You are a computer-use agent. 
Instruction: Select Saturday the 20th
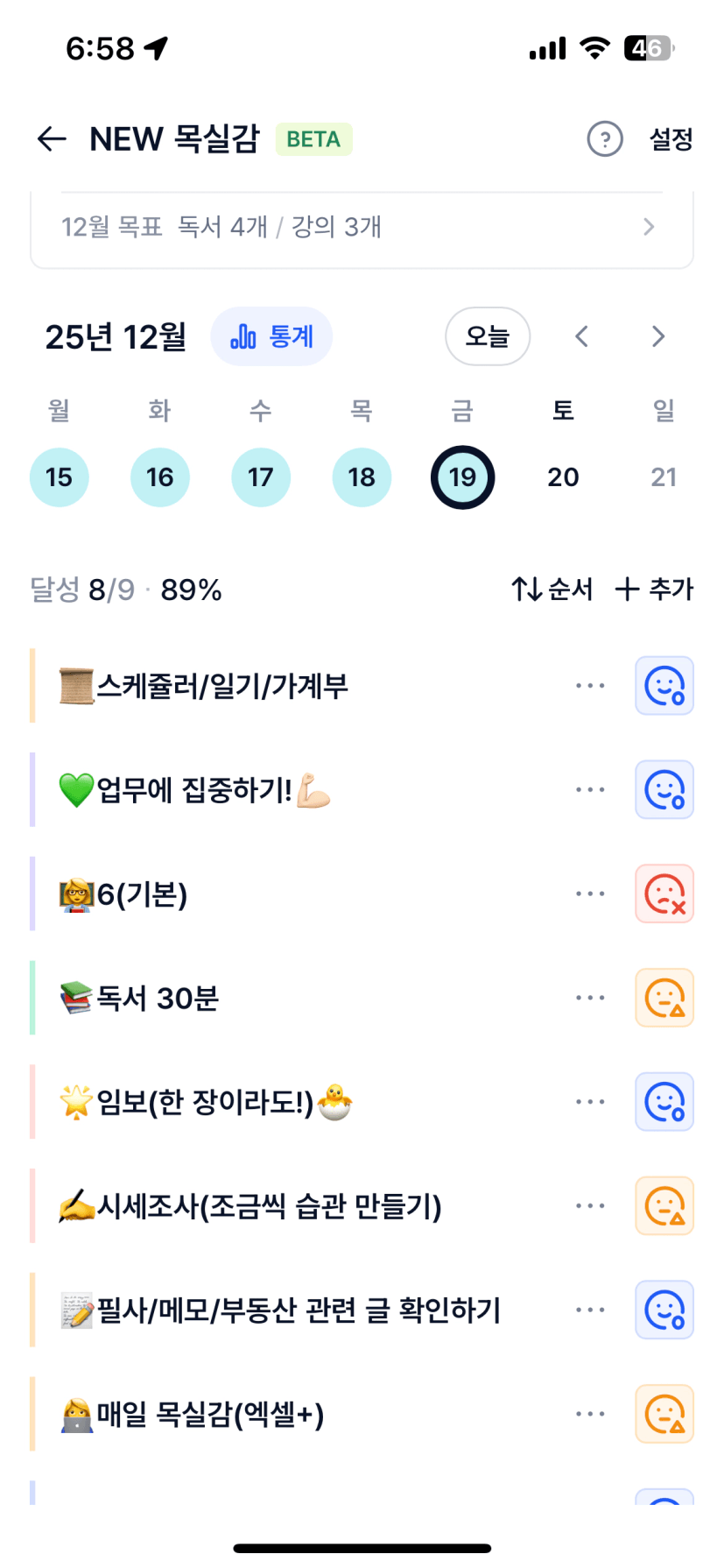[x=563, y=477]
